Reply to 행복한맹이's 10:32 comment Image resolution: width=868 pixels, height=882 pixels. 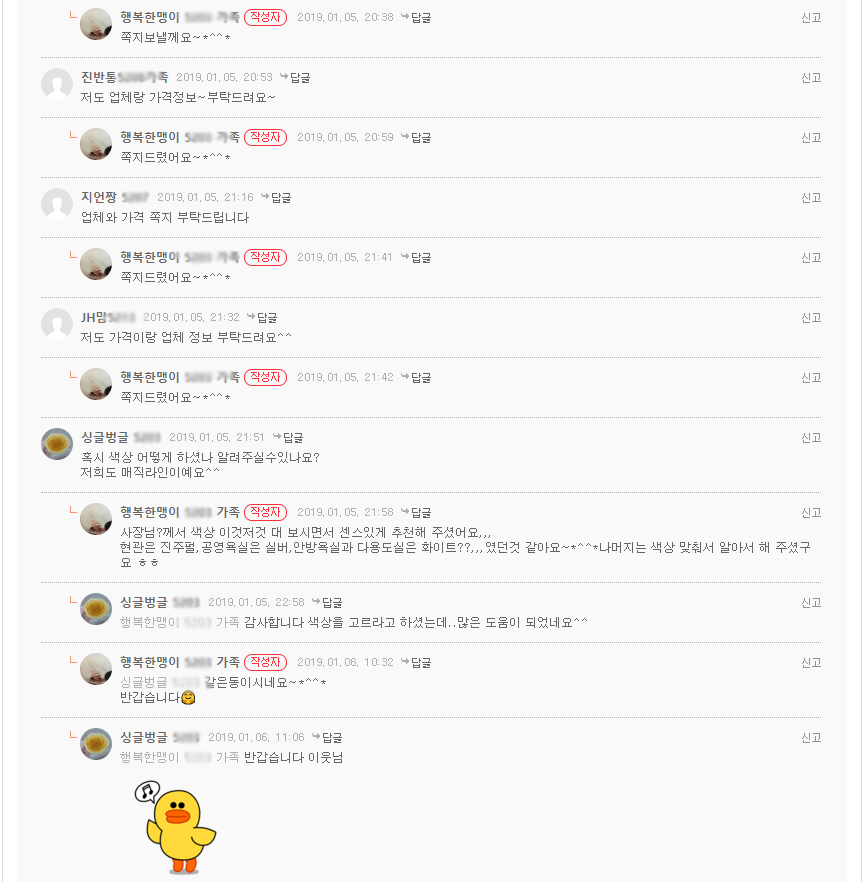[420, 663]
